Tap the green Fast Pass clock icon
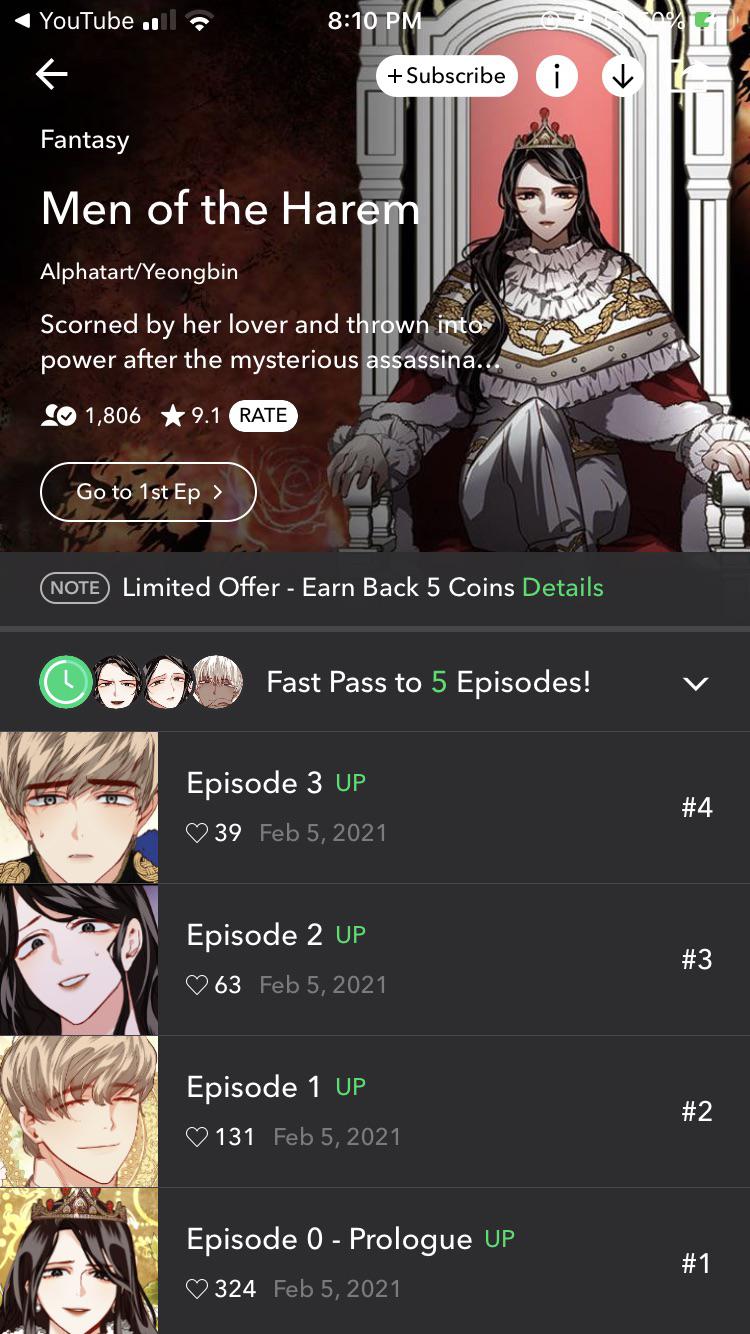This screenshot has width=750, height=1334. [65, 682]
